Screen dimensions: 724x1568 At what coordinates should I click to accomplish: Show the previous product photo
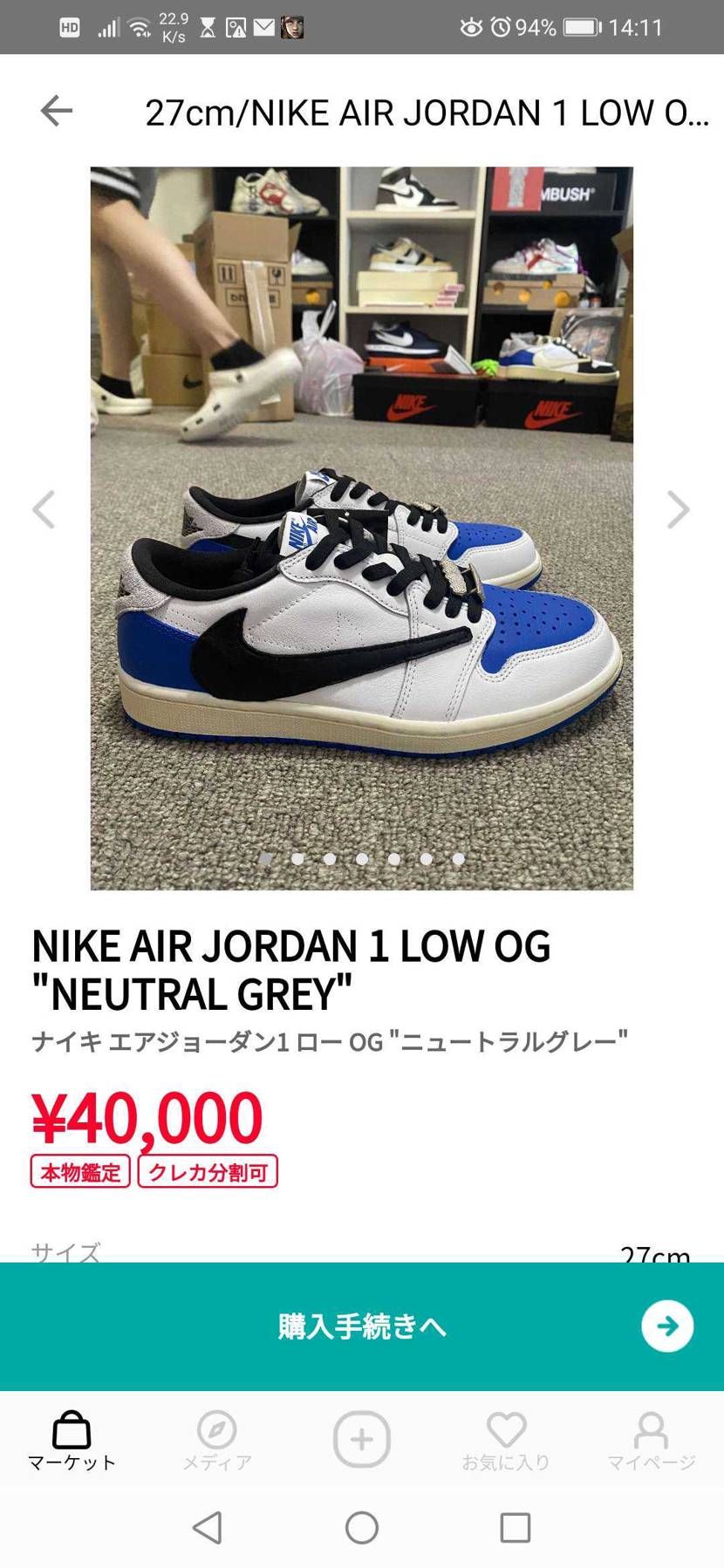pos(44,510)
